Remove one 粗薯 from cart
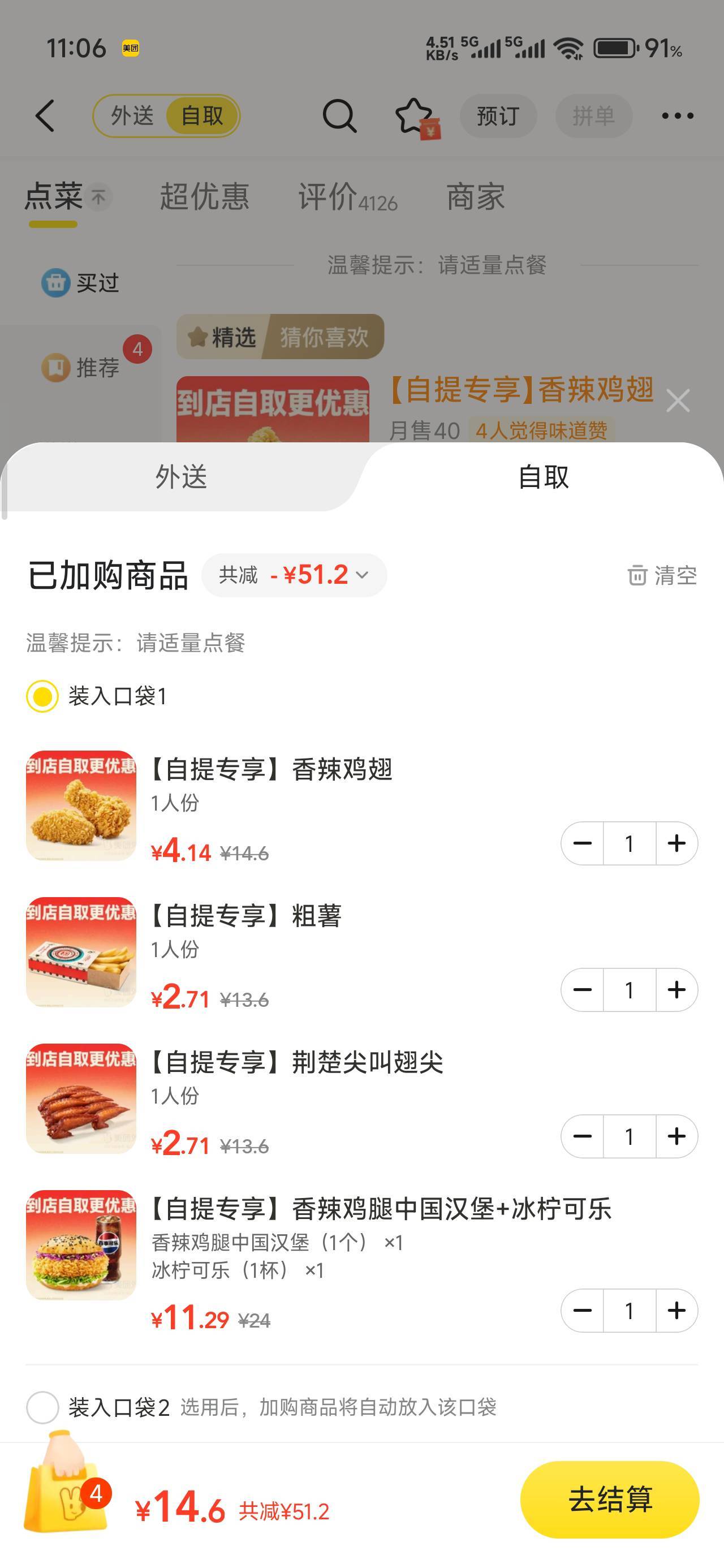This screenshot has height=1568, width=724. [x=583, y=990]
